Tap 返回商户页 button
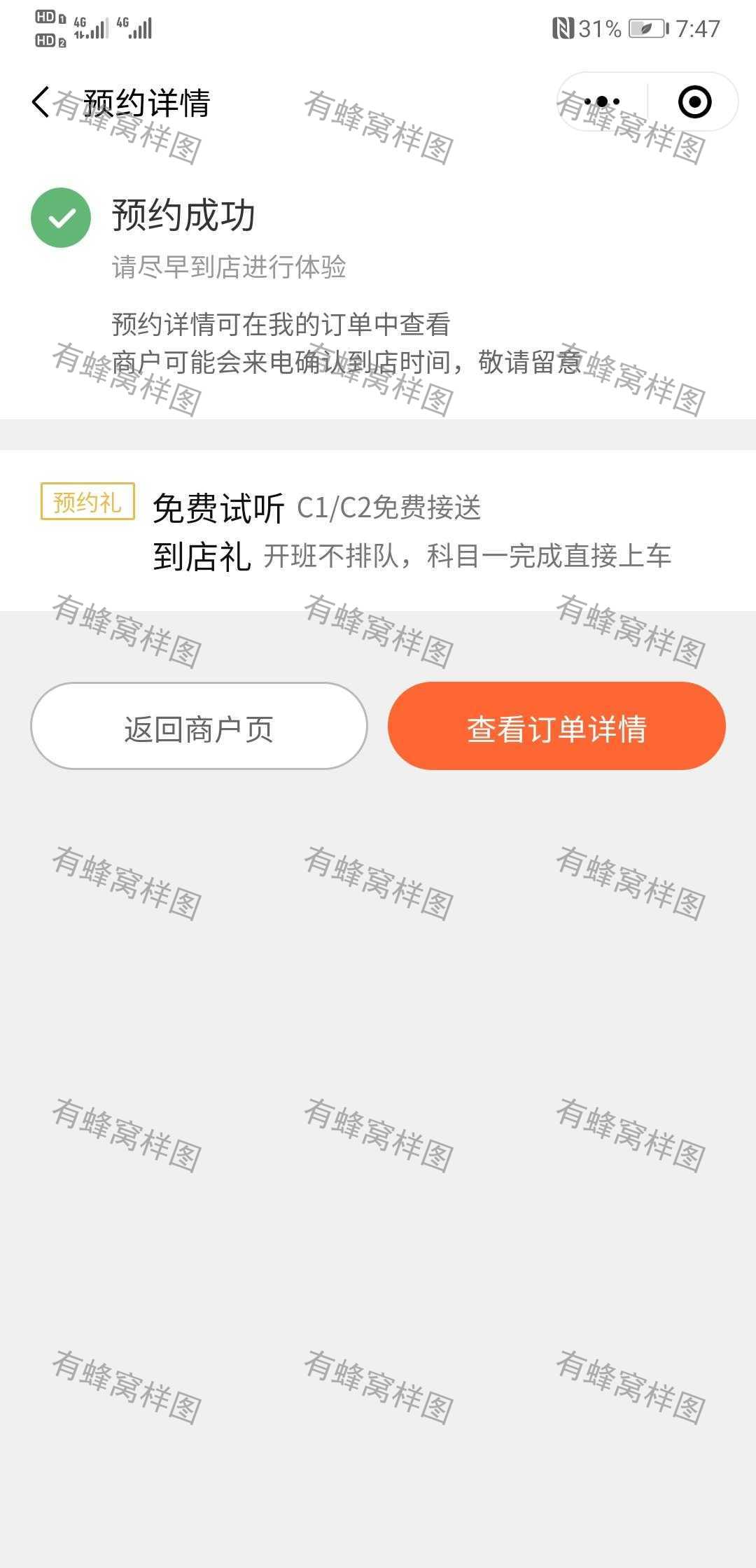756x1568 pixels. point(199,726)
